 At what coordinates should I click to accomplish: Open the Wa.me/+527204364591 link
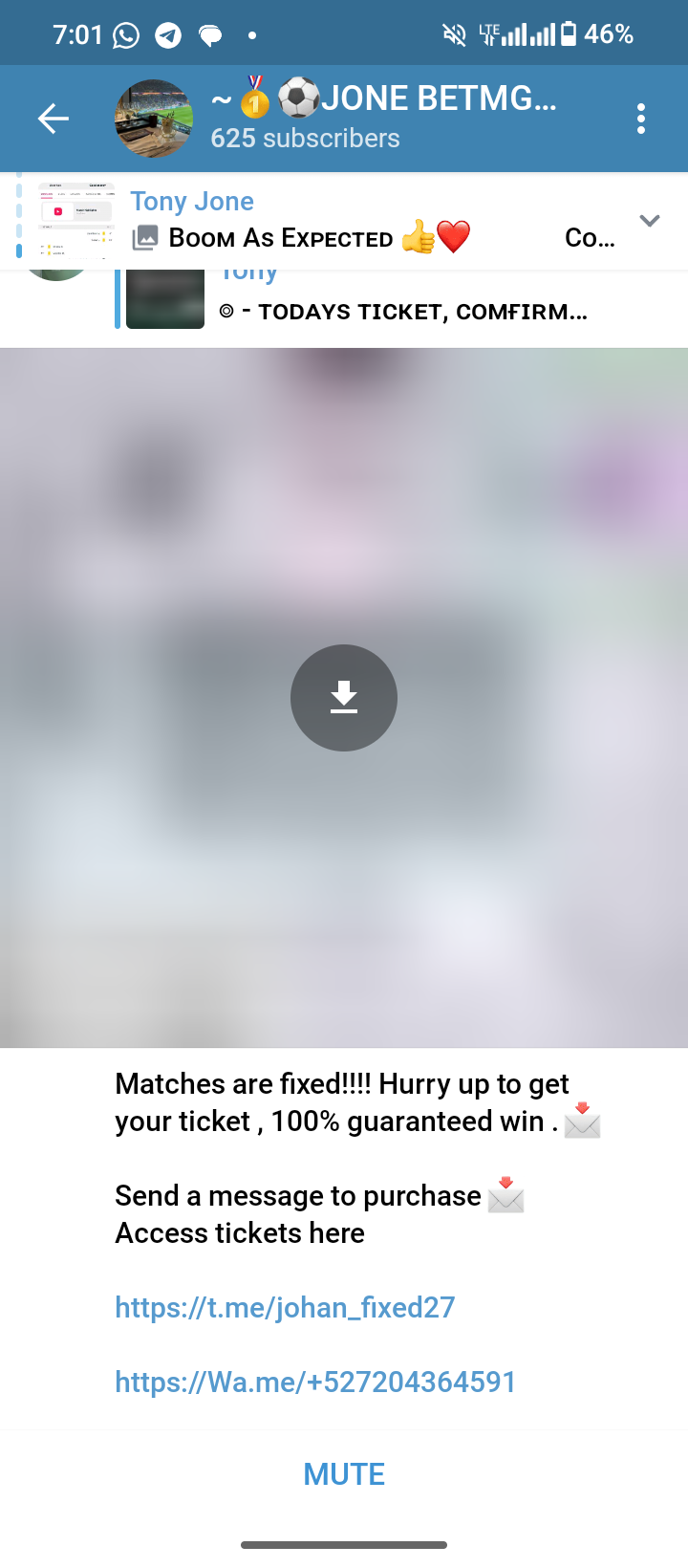tap(315, 1382)
